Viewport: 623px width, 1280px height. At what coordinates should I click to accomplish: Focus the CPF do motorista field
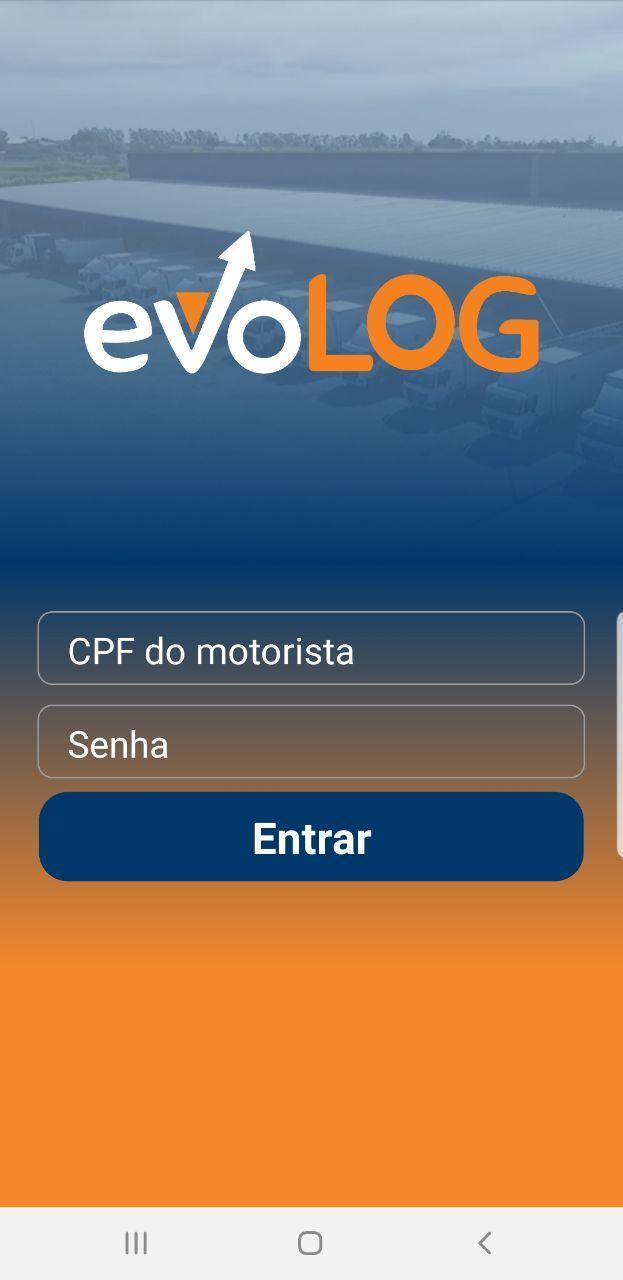311,648
